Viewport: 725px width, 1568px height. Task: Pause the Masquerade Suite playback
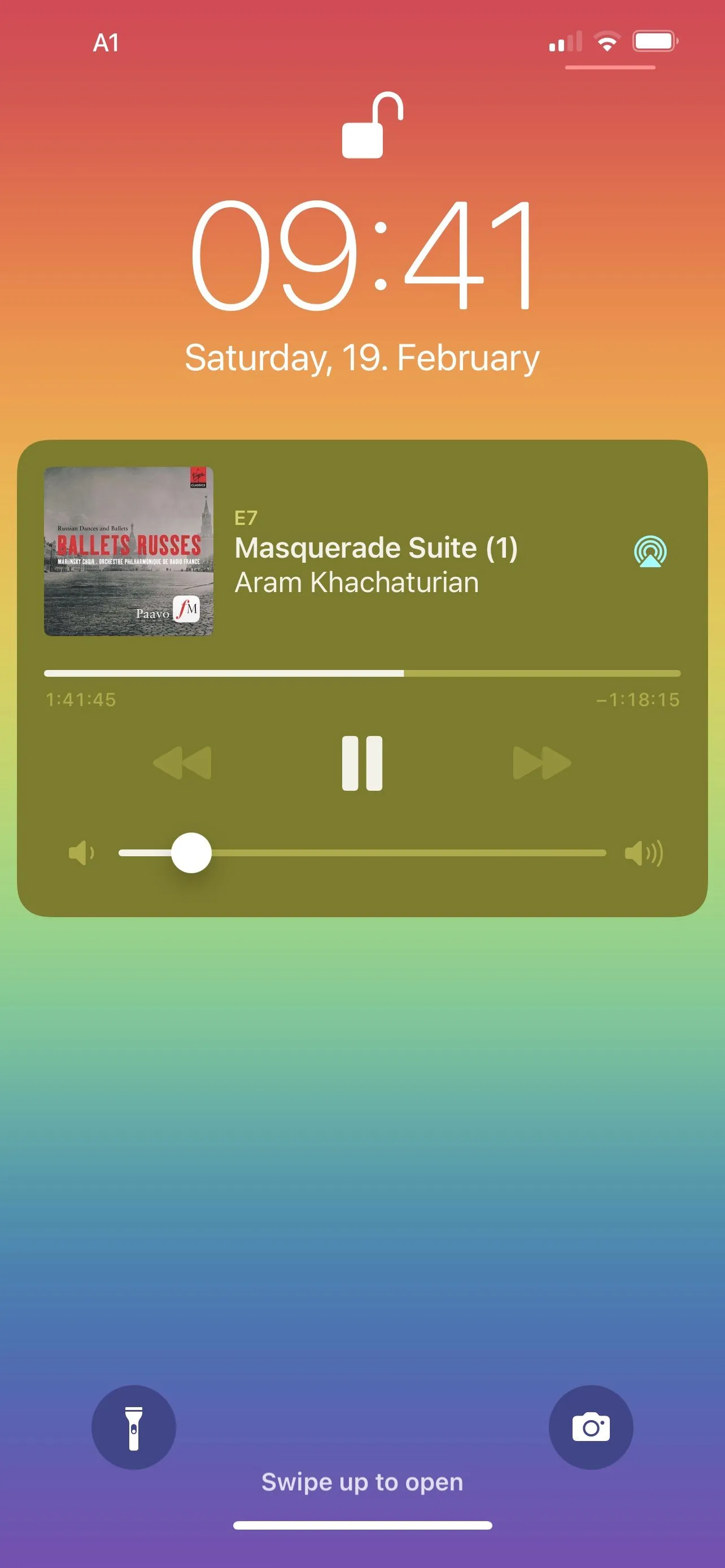362,763
